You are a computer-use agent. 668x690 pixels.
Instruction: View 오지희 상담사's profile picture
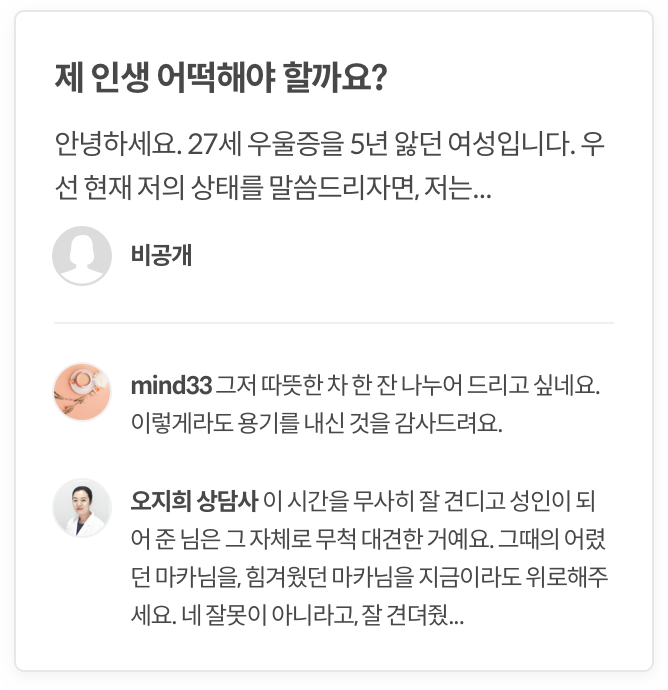pos(81,508)
